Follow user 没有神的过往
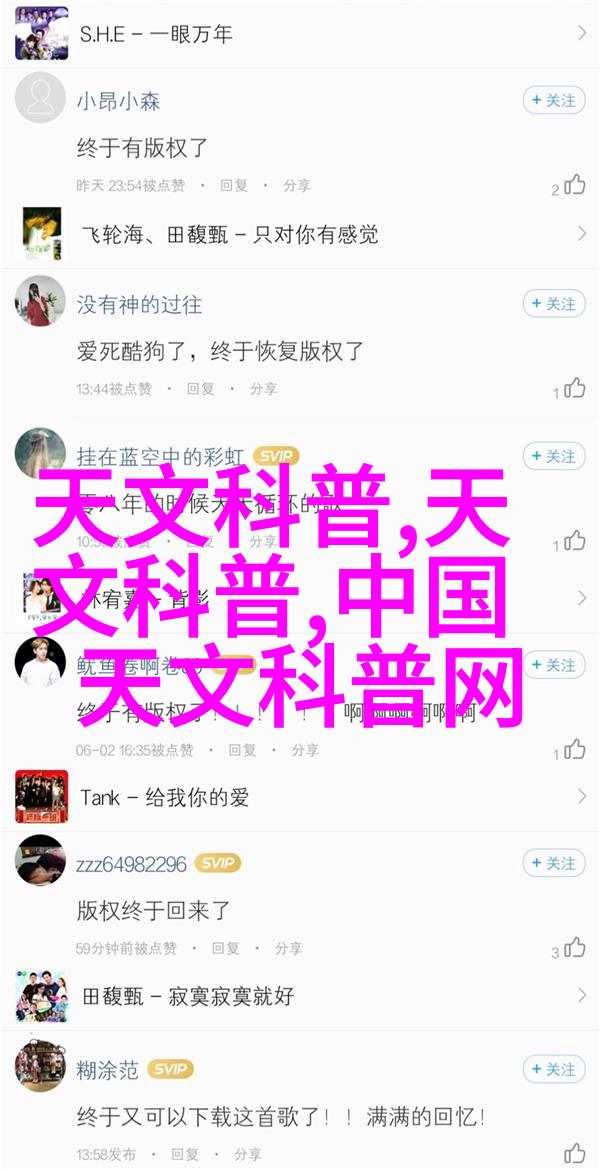600x1170 pixels. tap(554, 303)
